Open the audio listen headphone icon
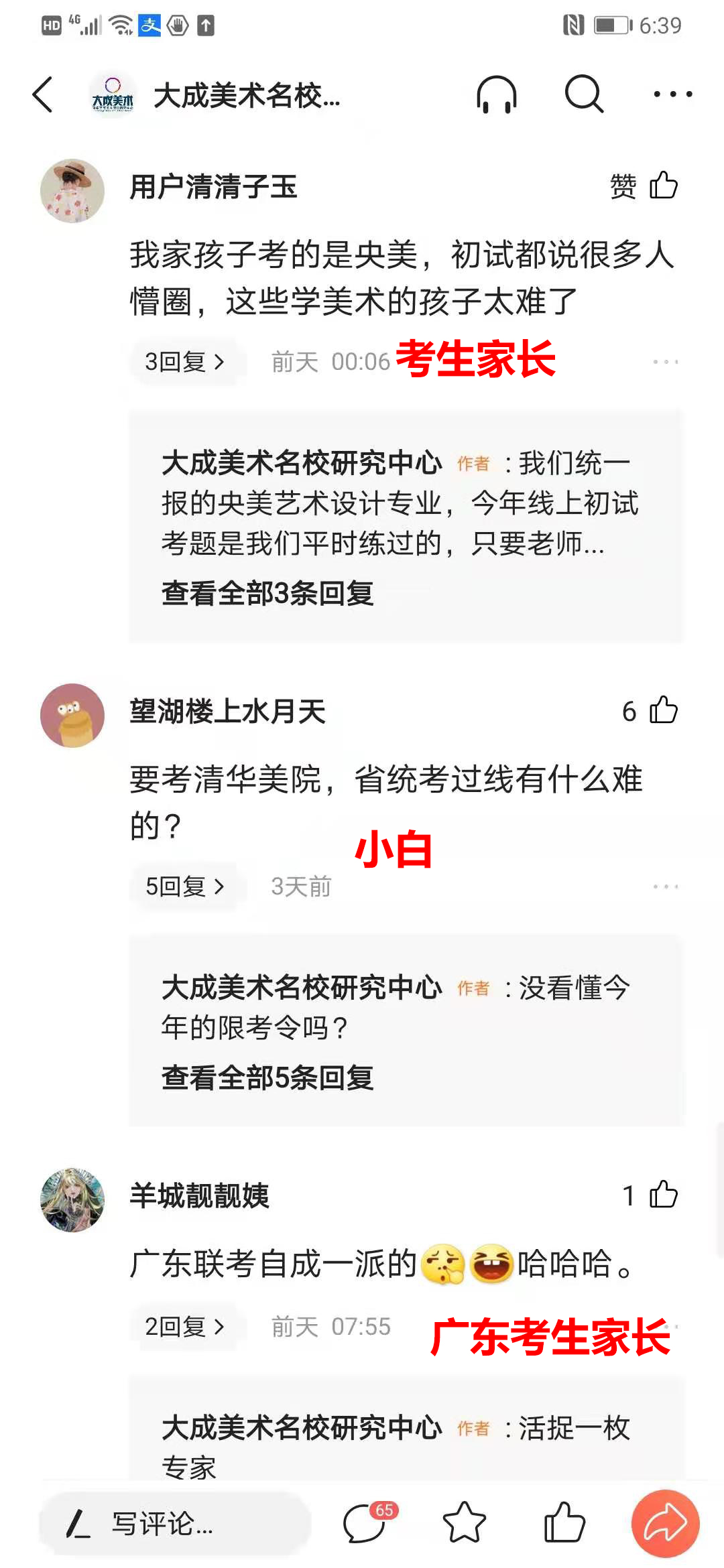 pyautogui.click(x=496, y=94)
